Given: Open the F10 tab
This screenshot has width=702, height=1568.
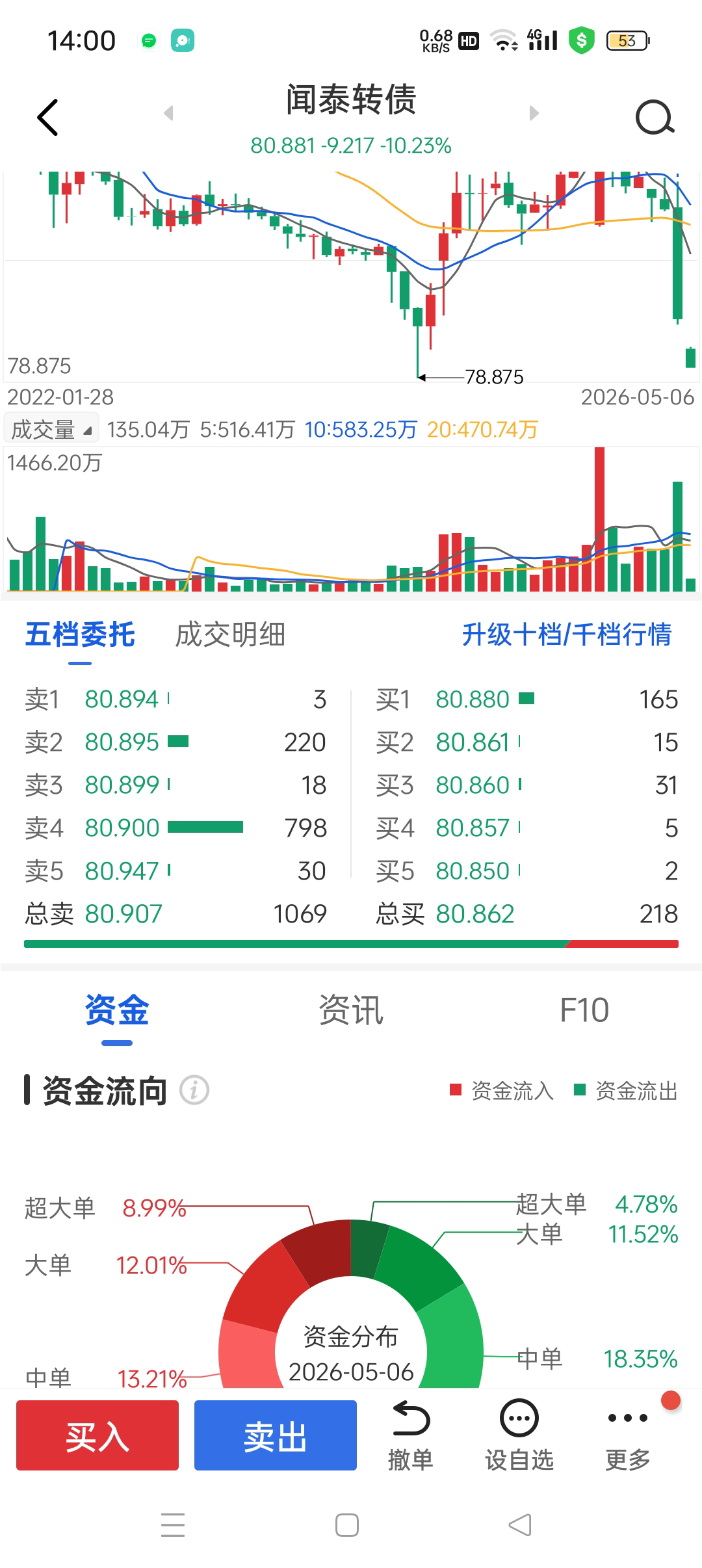Looking at the screenshot, I should click(x=584, y=1010).
